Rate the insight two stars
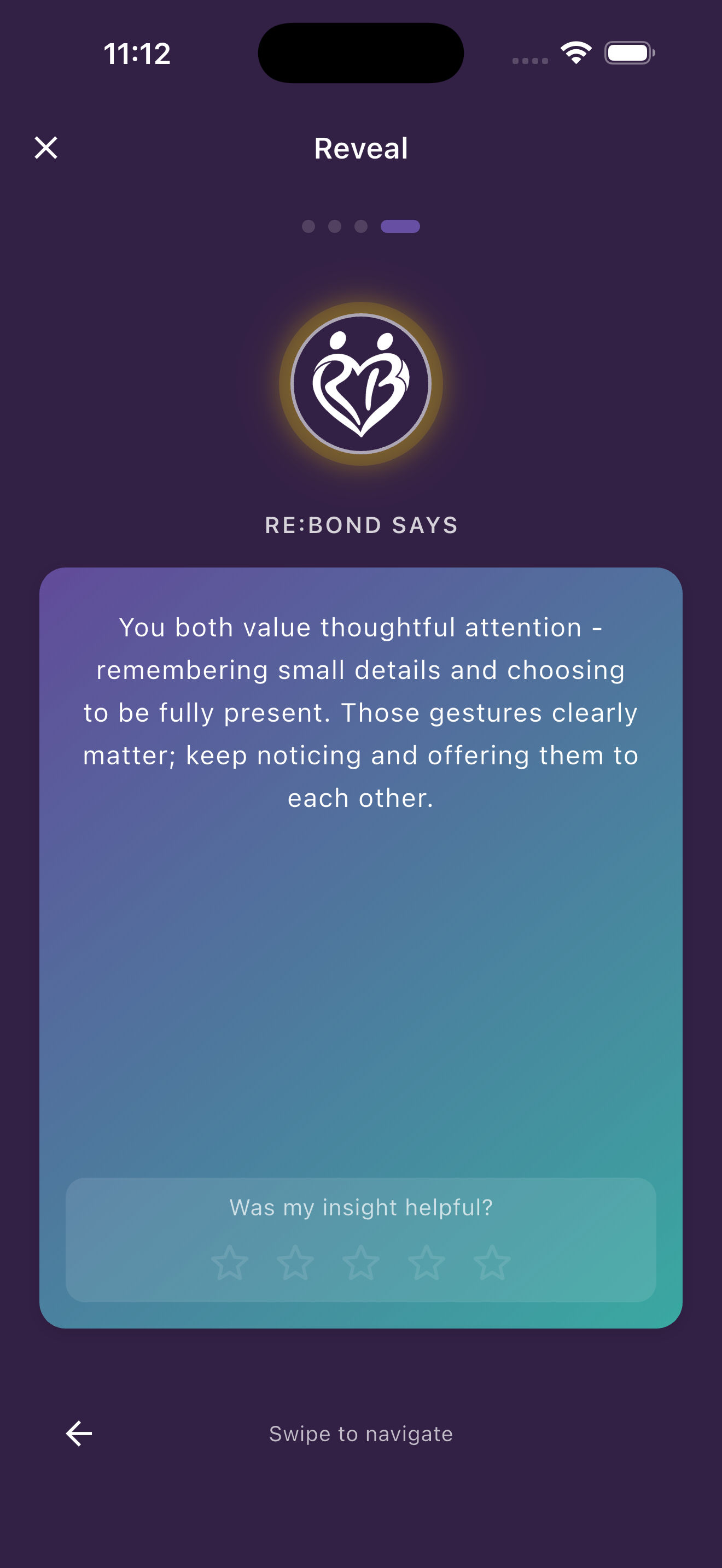The height and width of the screenshot is (1568, 722). [295, 1262]
